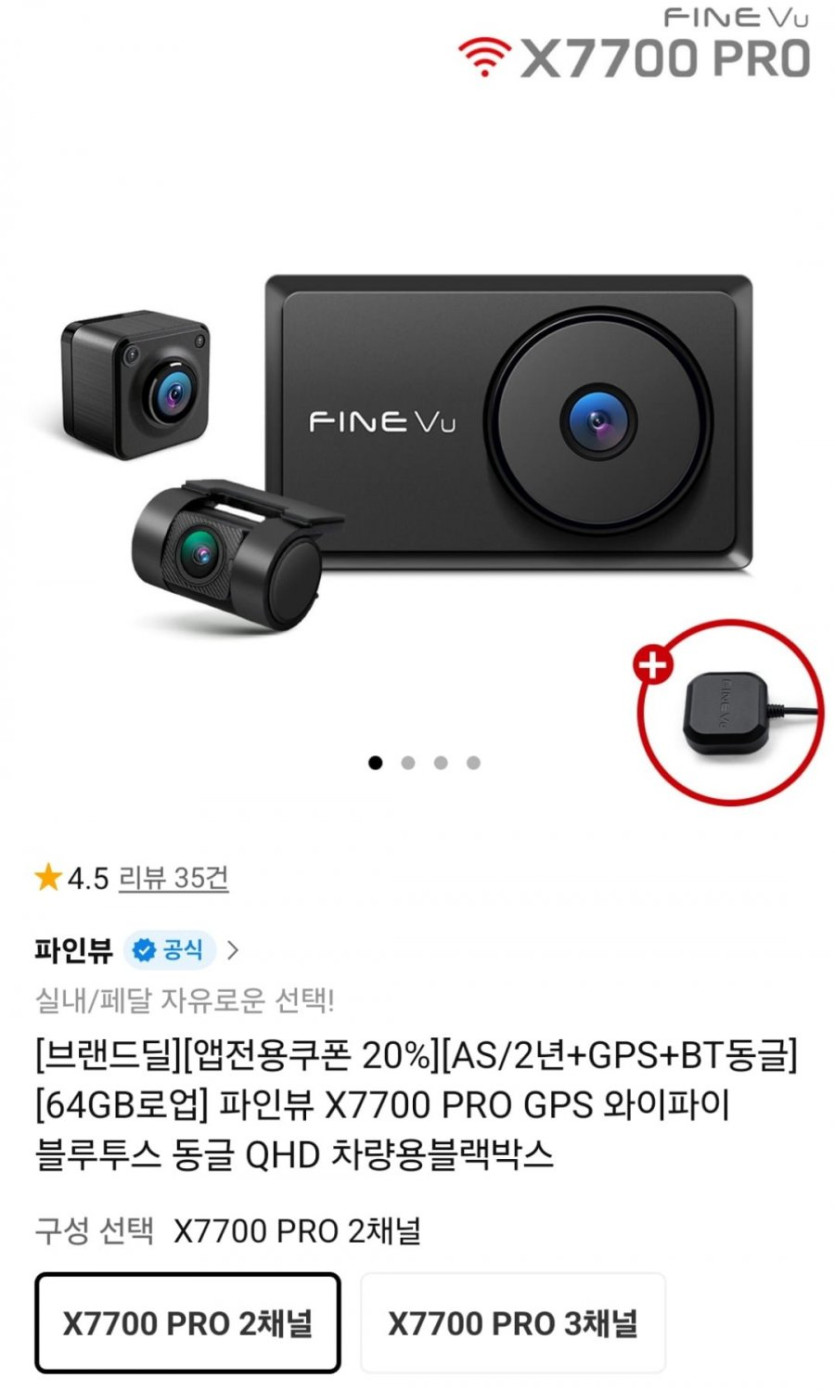This screenshot has height=1391, width=835.
Task: Select the X7700 PRO 3채널 option
Action: point(512,1323)
